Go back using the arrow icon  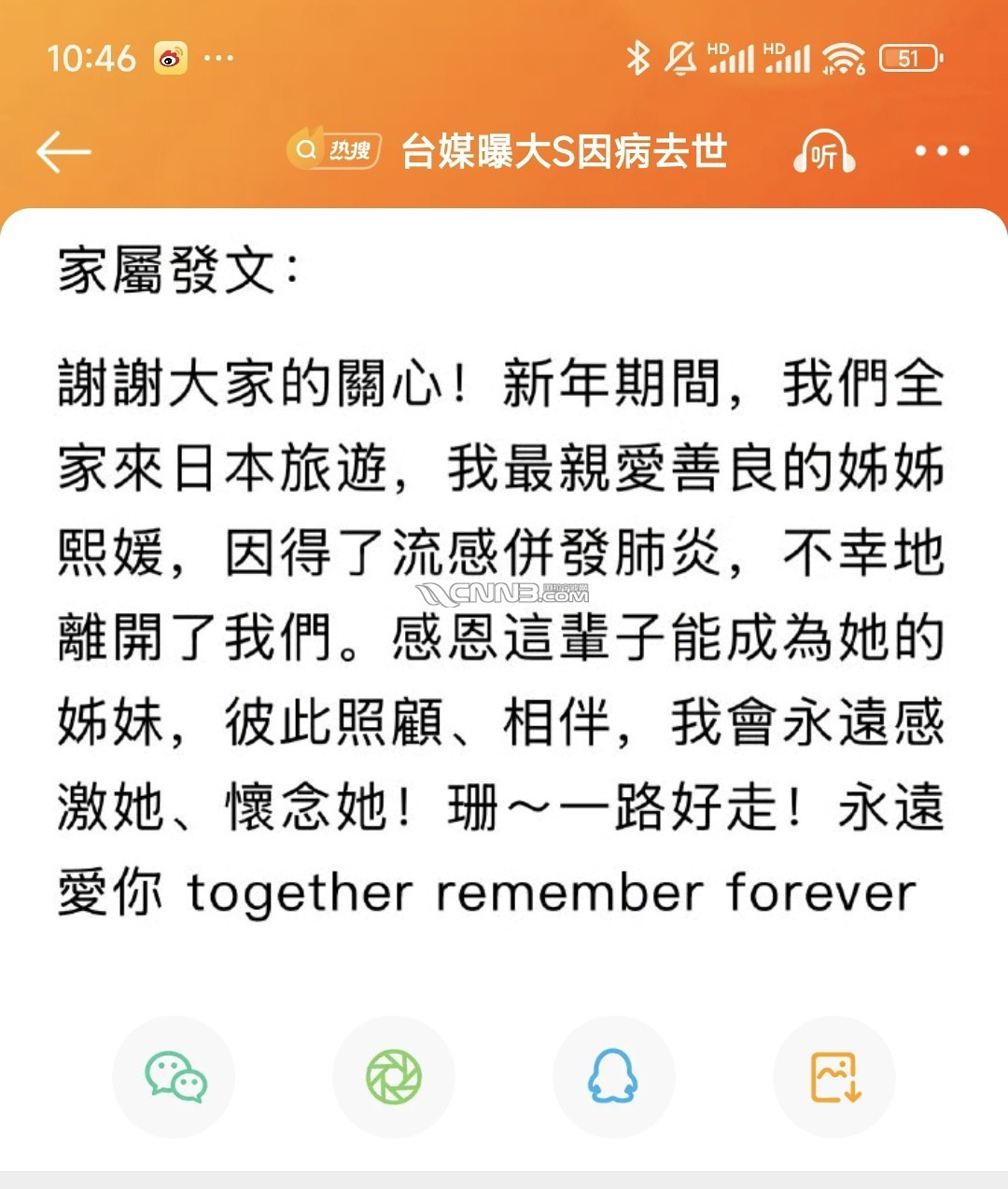[x=63, y=152]
